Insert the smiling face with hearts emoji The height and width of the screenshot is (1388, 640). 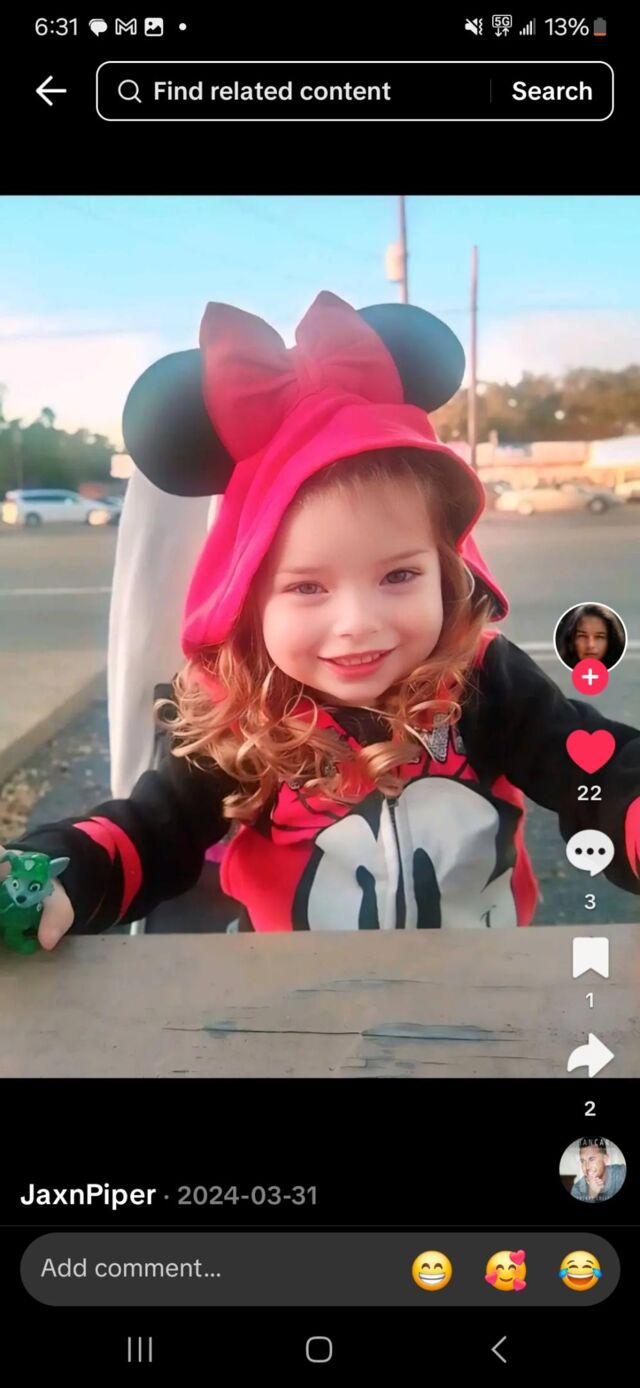tap(506, 1271)
